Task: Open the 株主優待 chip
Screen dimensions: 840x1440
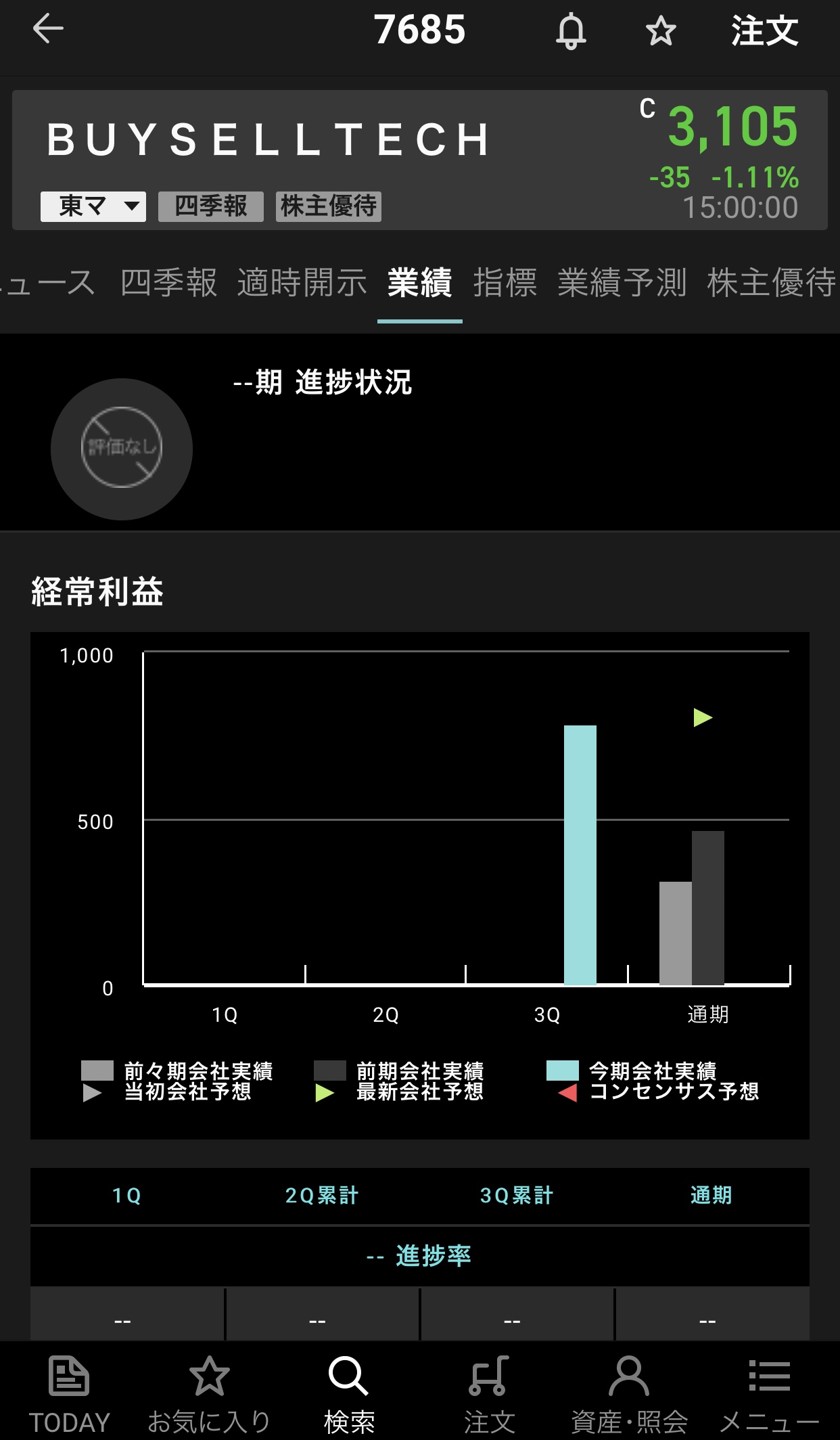Action: point(328,206)
